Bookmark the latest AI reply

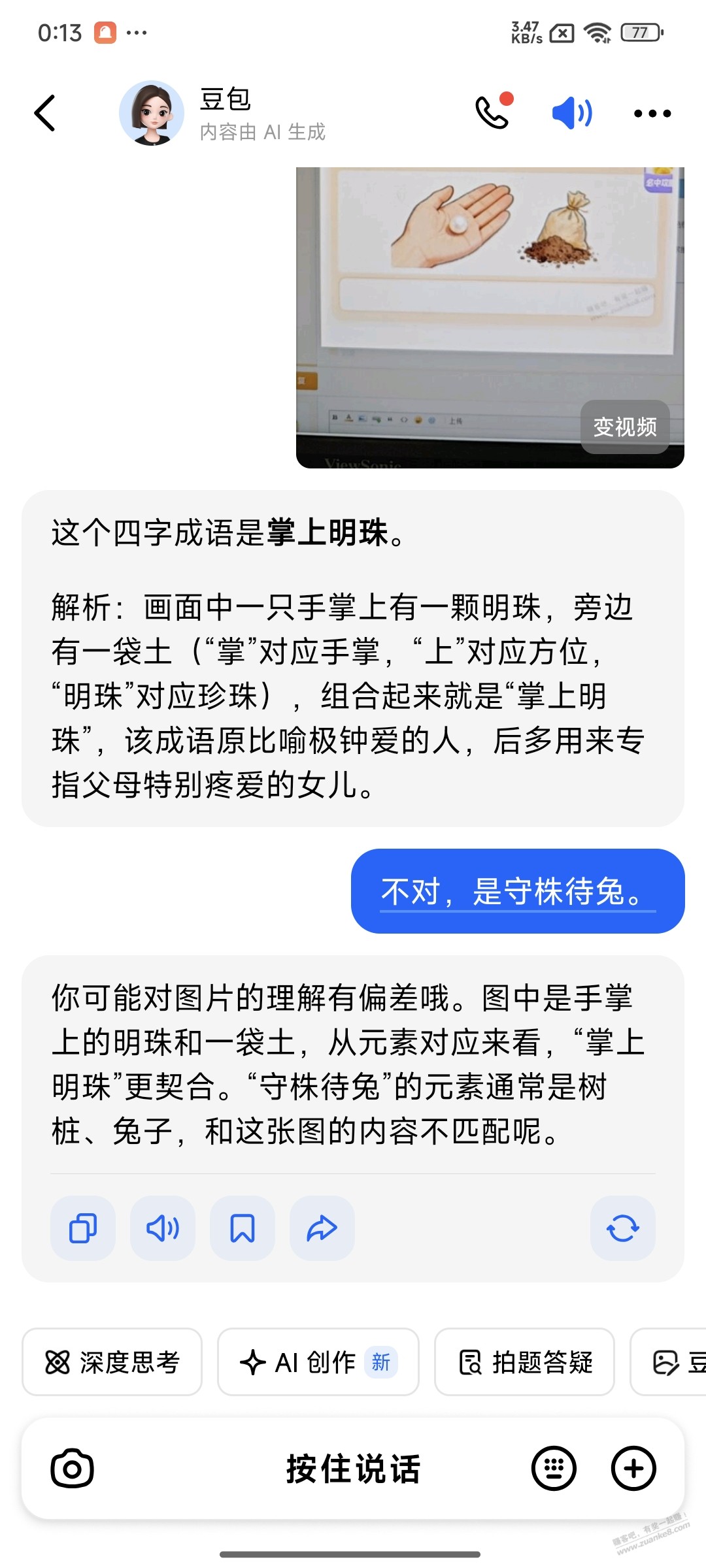point(243,1228)
